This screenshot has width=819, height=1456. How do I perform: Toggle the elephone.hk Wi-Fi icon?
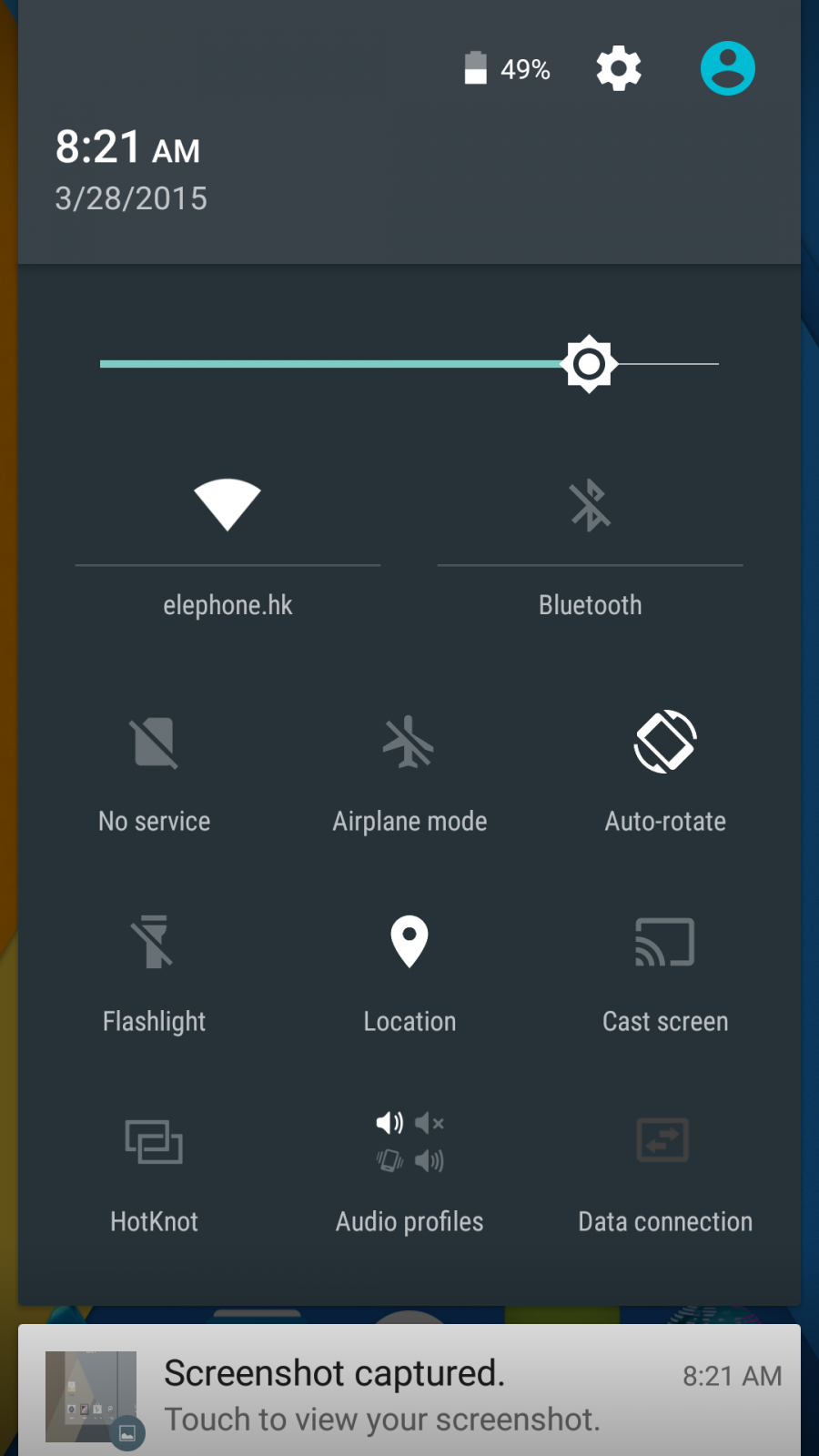[x=227, y=505]
